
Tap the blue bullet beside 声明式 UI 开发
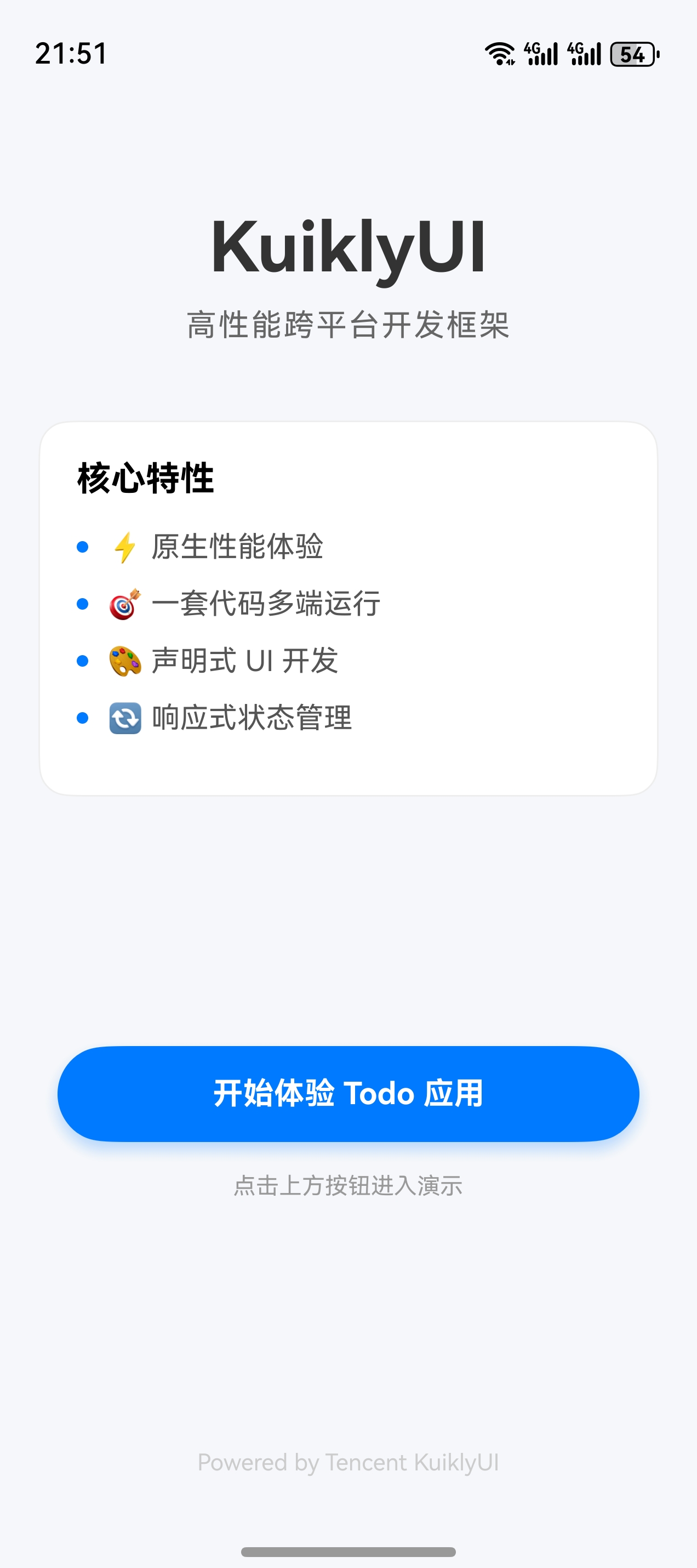coord(82,662)
